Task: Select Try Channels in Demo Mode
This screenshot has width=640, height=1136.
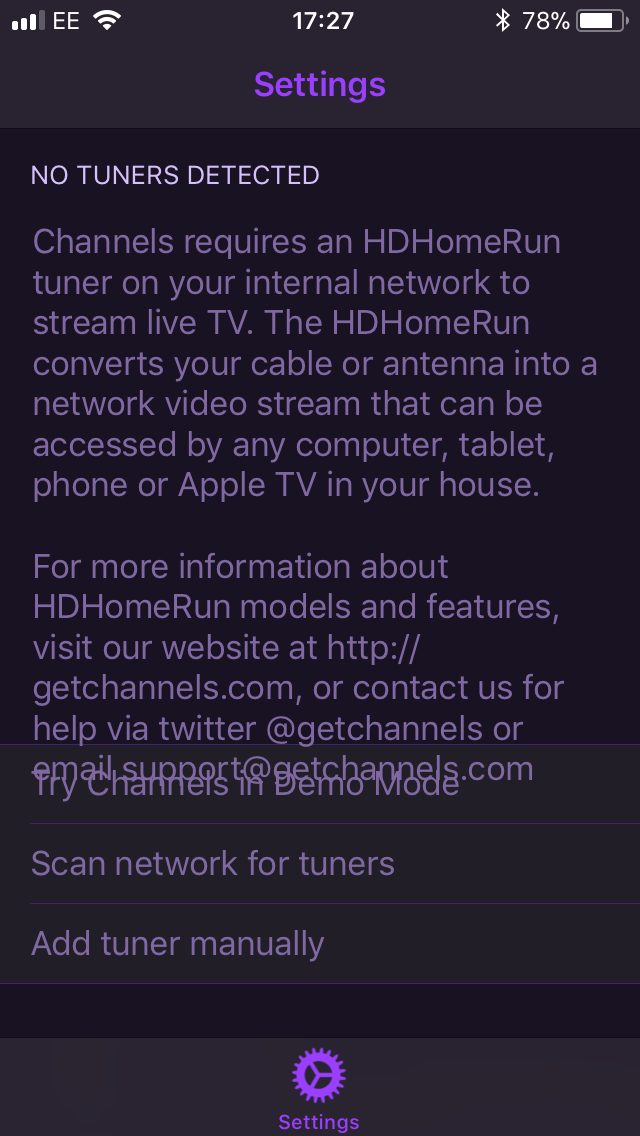Action: point(245,785)
